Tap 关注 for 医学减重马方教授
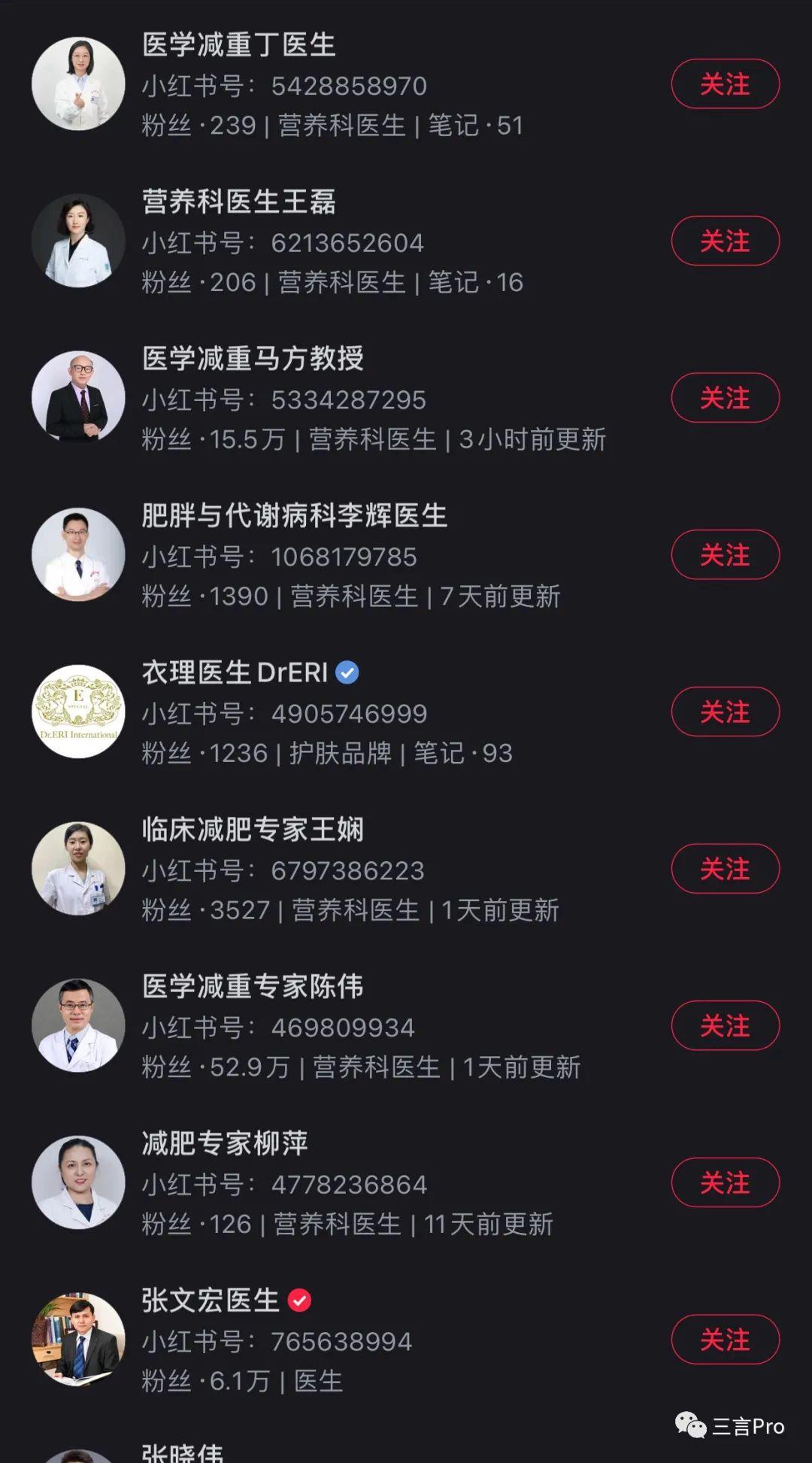 tap(725, 398)
